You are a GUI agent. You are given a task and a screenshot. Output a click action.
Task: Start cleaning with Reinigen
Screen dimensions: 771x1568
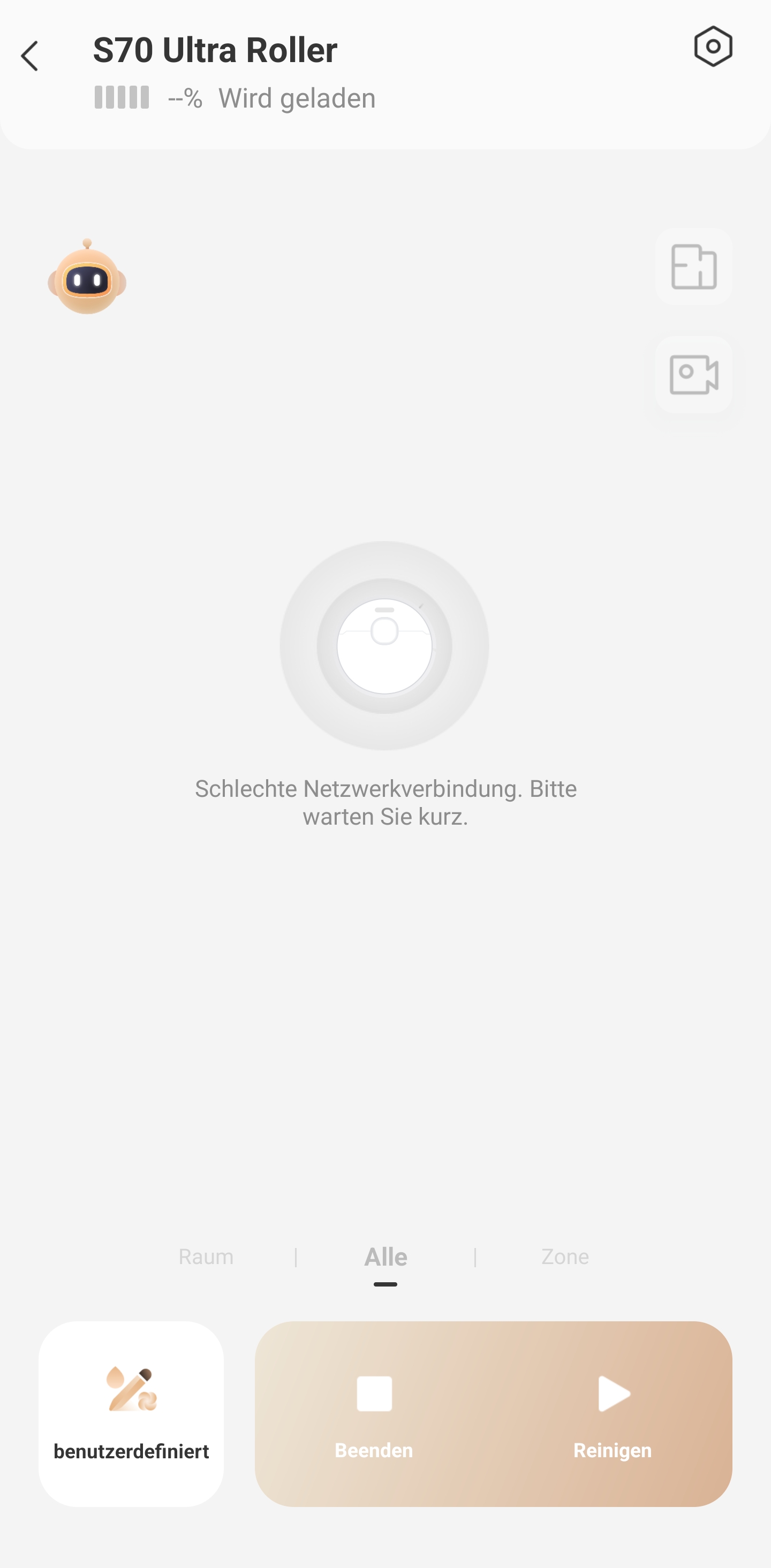coord(613,1414)
